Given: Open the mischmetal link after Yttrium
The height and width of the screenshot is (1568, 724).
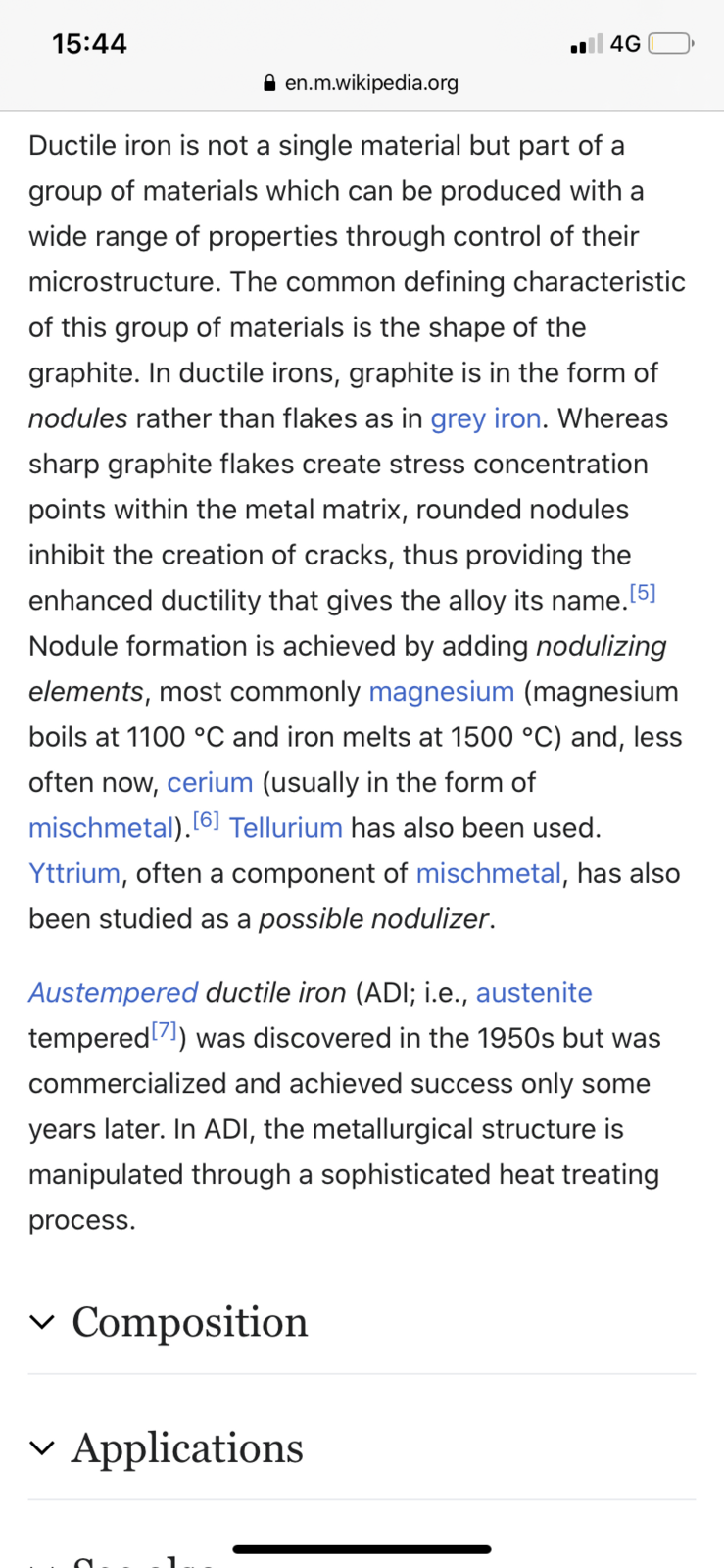Looking at the screenshot, I should 489,873.
